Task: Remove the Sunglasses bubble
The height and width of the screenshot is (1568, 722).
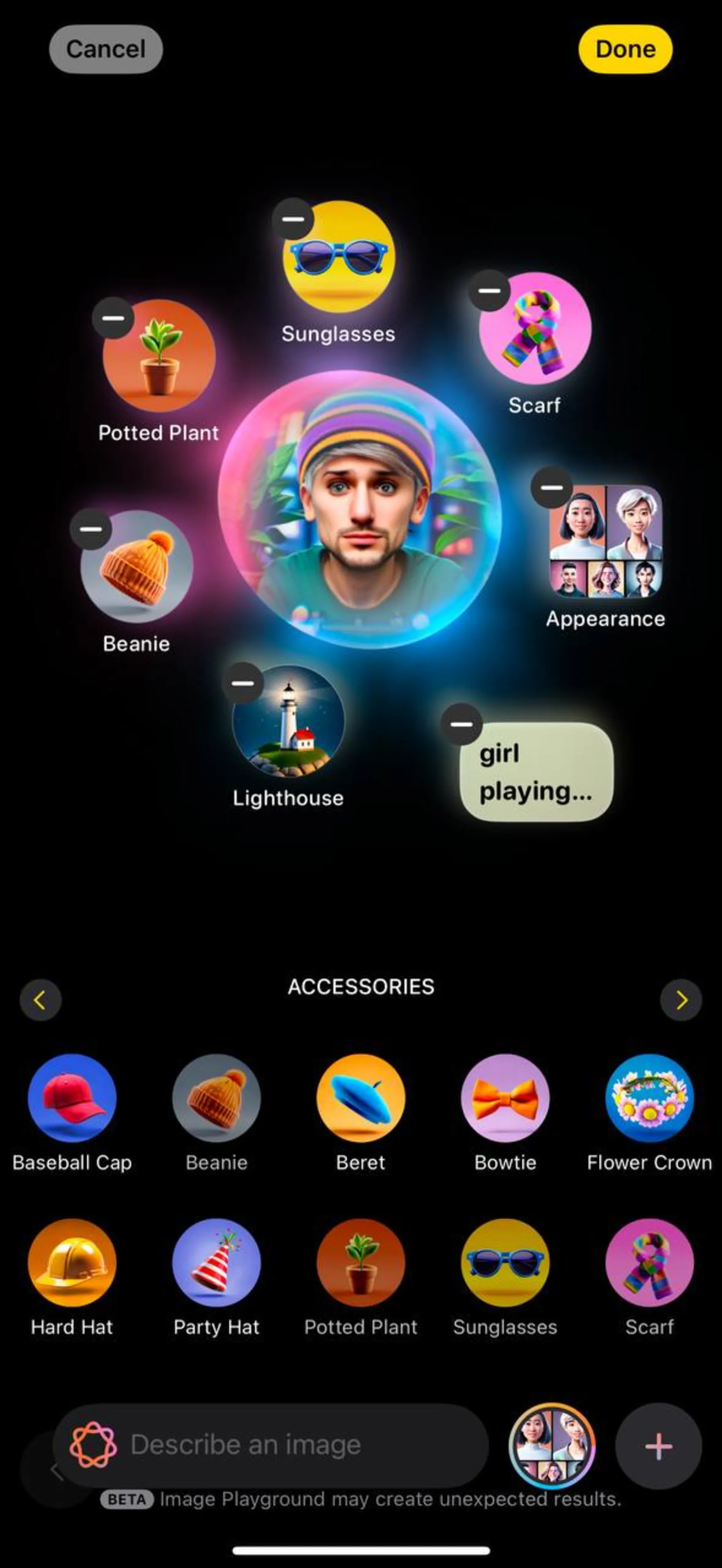Action: point(293,219)
